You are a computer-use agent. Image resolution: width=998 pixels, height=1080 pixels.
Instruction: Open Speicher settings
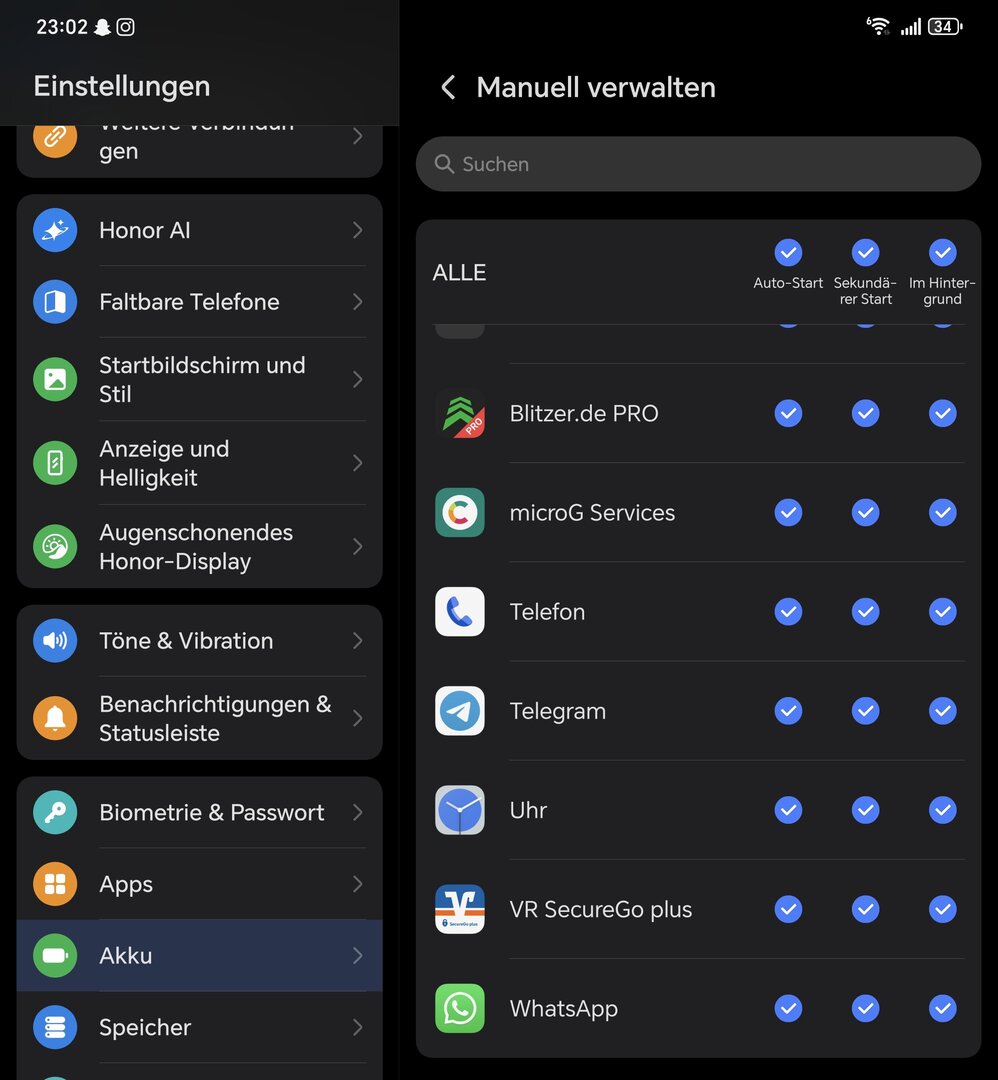pyautogui.click(x=200, y=1027)
